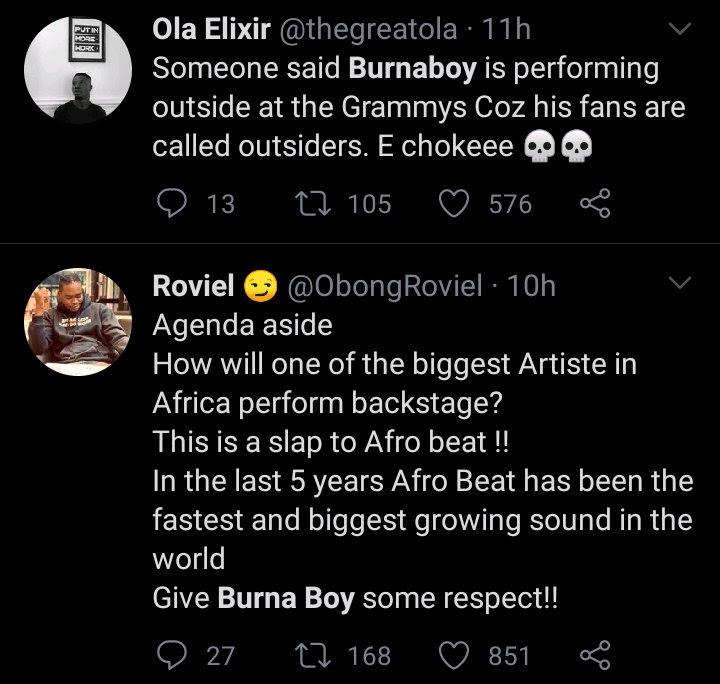This screenshot has height=684, width=720.
Task: Expand the options chevron on Roviel's tweet
Action: tap(679, 286)
